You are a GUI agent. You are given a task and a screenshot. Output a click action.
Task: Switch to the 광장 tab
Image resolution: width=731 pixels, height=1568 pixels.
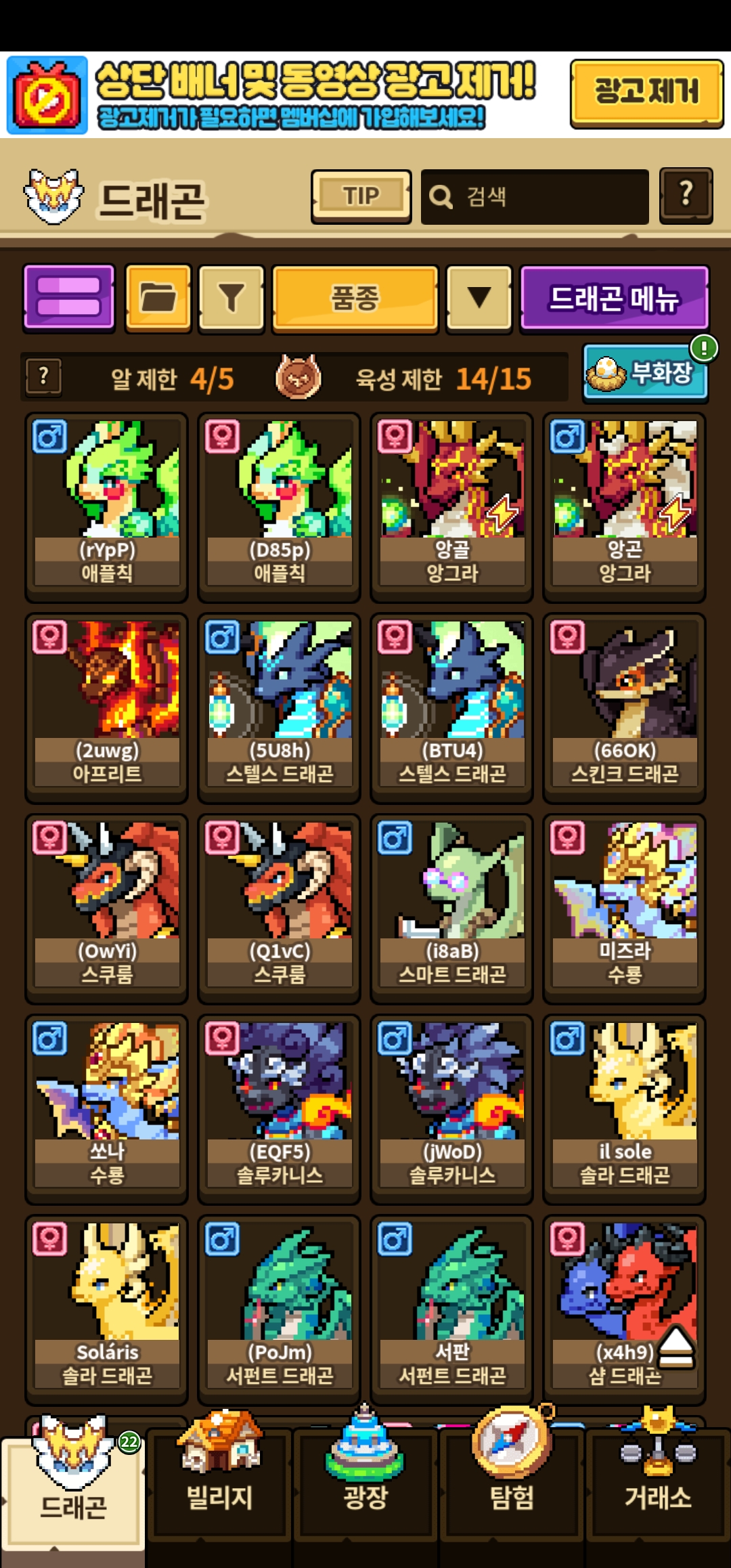click(x=365, y=1481)
